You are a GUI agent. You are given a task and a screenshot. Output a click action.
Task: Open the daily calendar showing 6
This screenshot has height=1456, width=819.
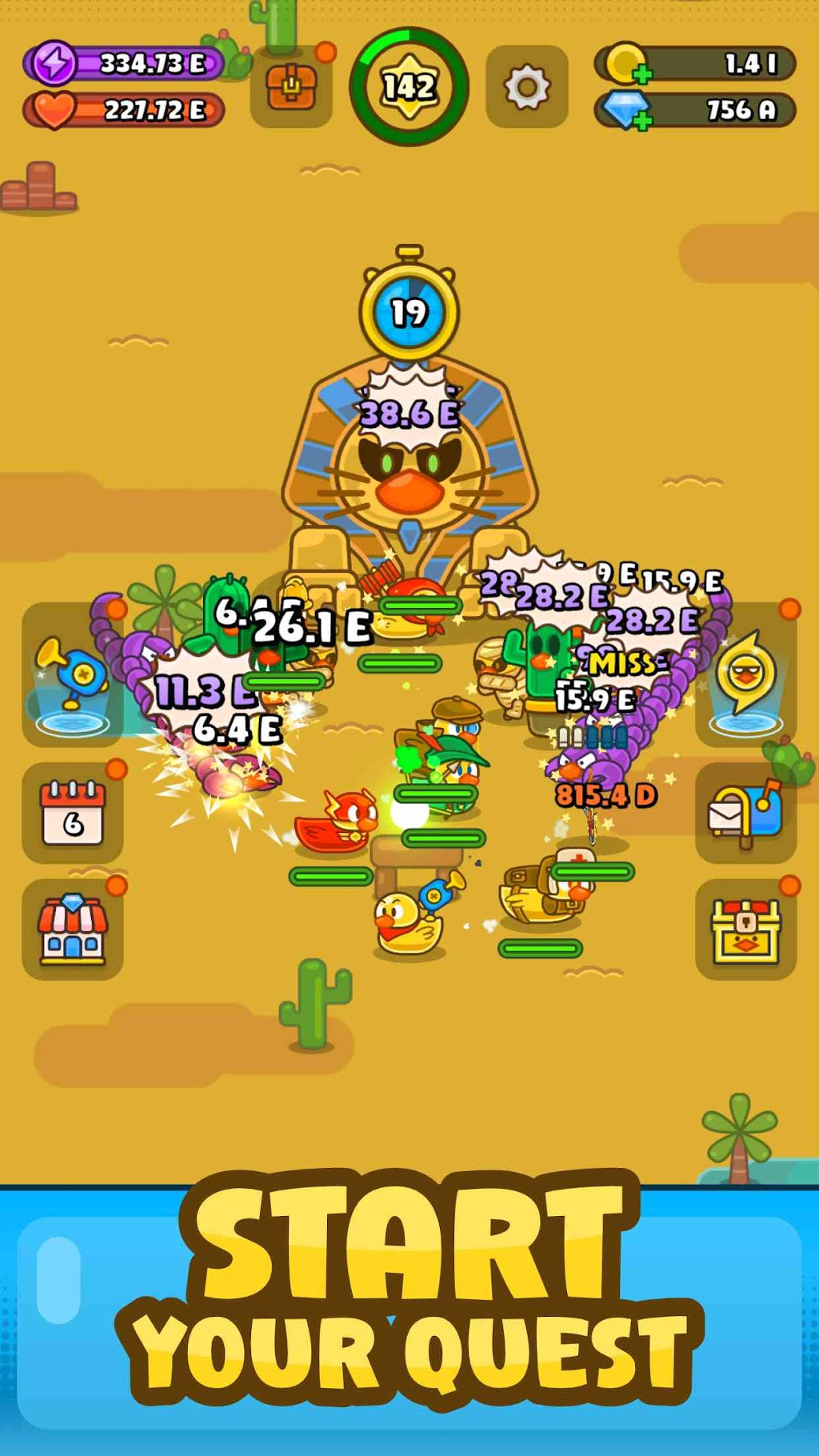click(73, 813)
